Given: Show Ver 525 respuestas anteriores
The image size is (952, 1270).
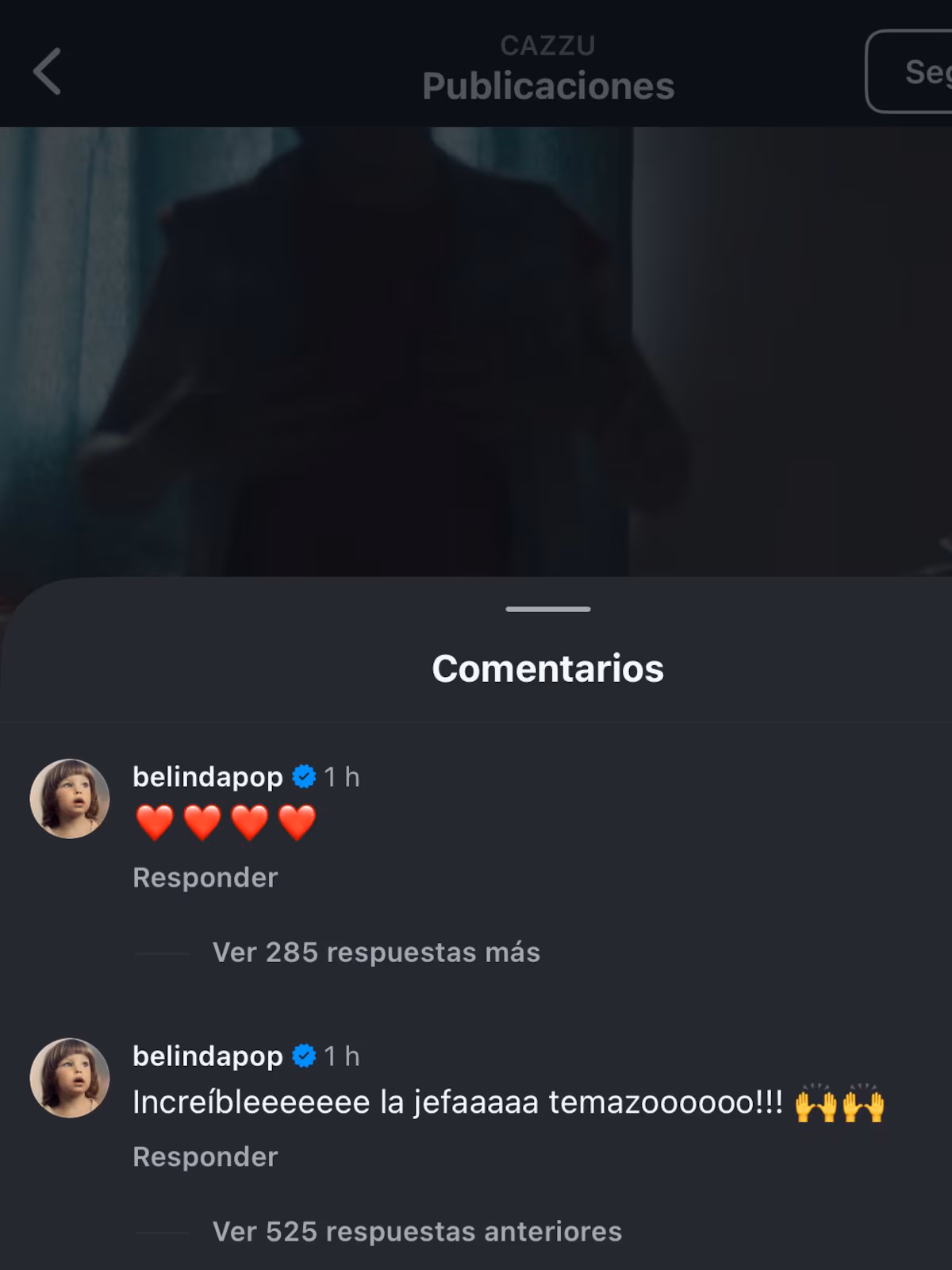Looking at the screenshot, I should pyautogui.click(x=417, y=1231).
